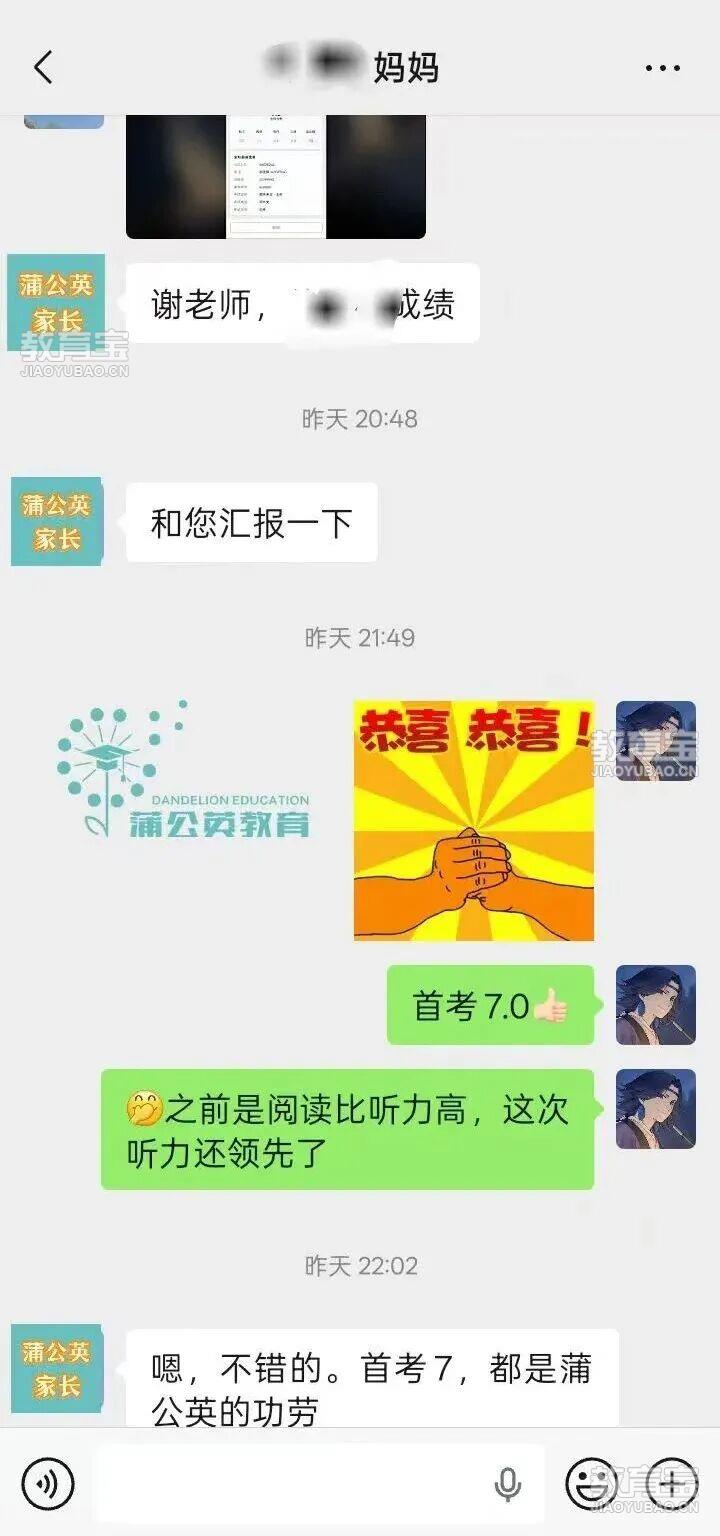Switch to voice message input
Viewport: 720px width, 1536px height.
47,1484
